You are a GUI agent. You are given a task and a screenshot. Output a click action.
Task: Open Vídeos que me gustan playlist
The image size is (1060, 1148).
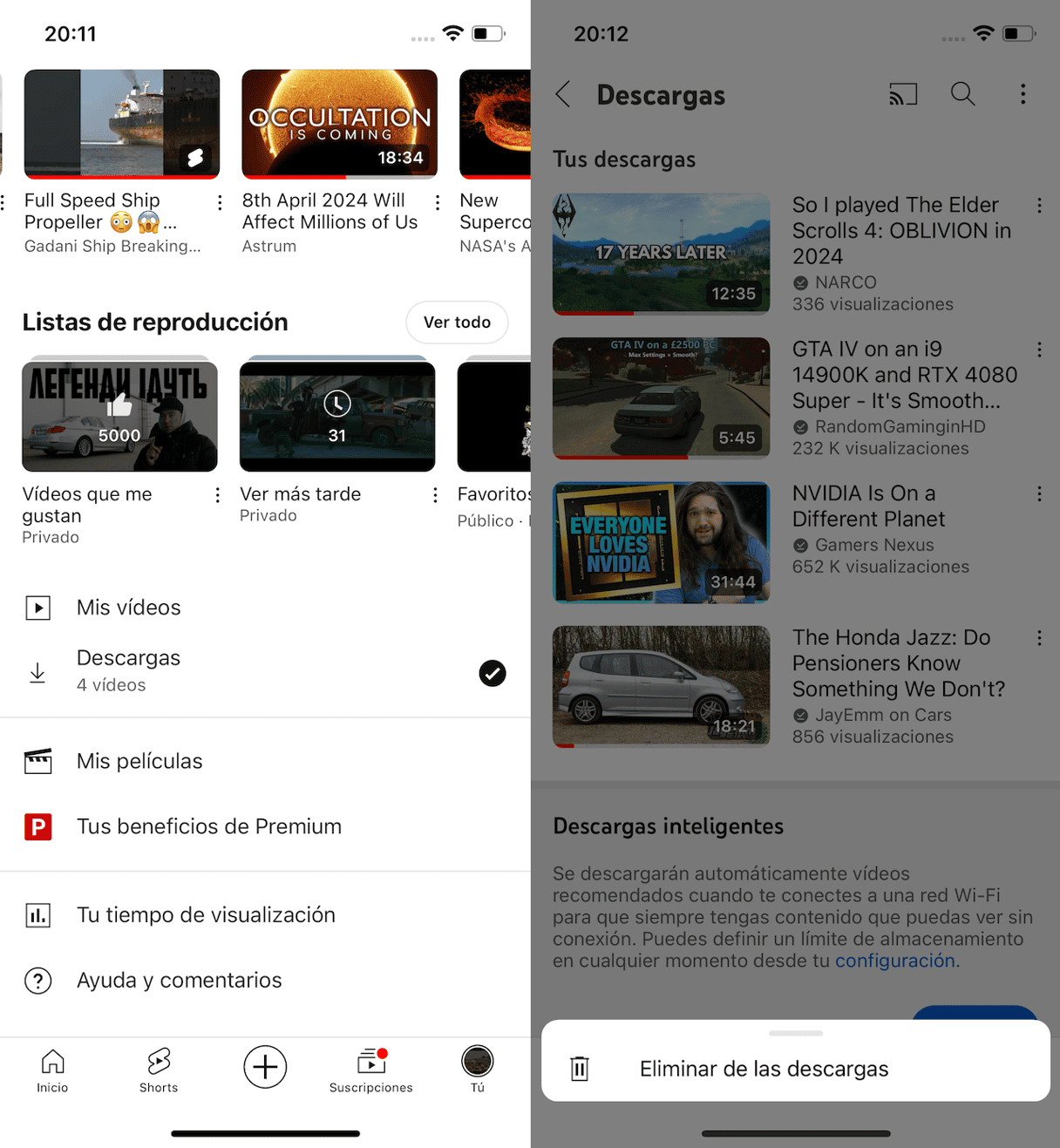(119, 415)
